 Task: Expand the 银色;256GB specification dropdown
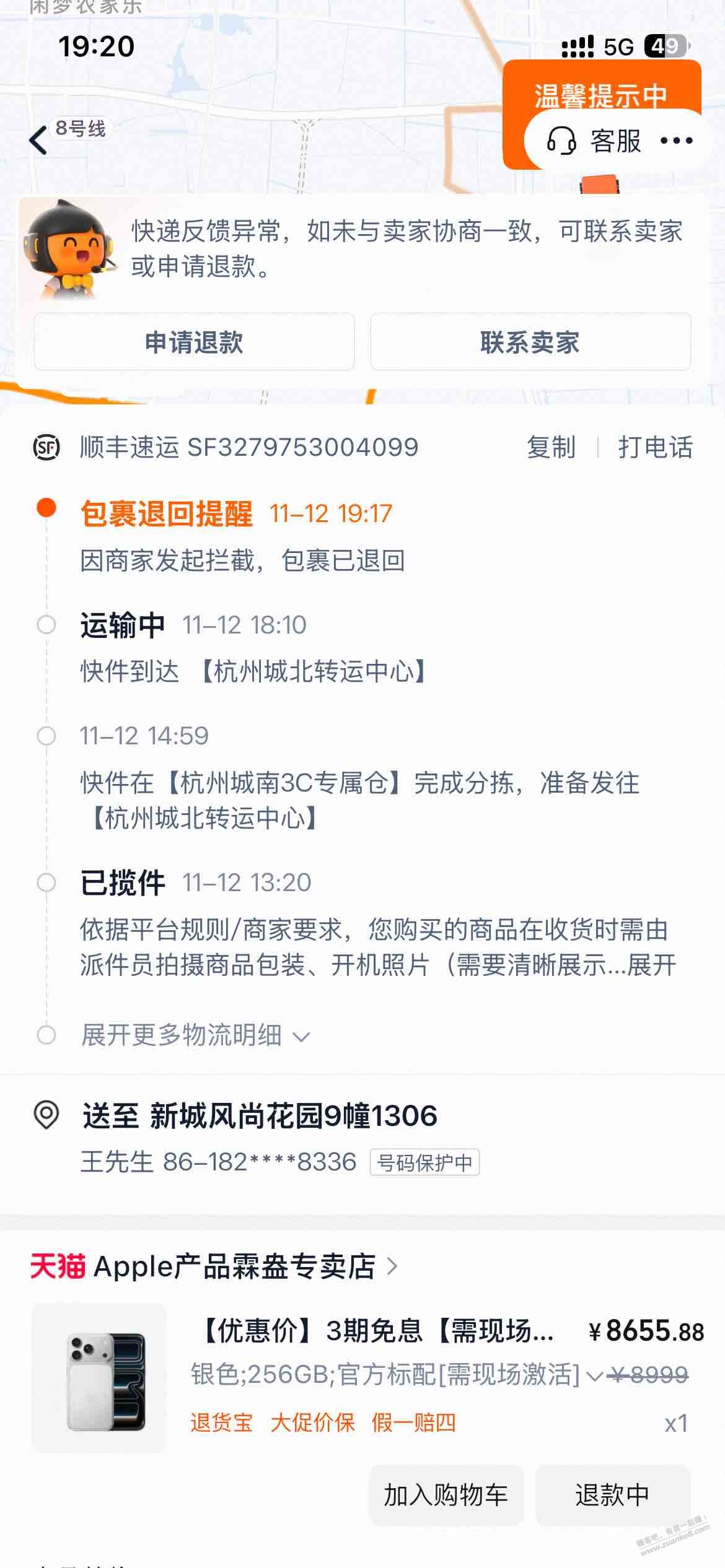[x=594, y=1375]
